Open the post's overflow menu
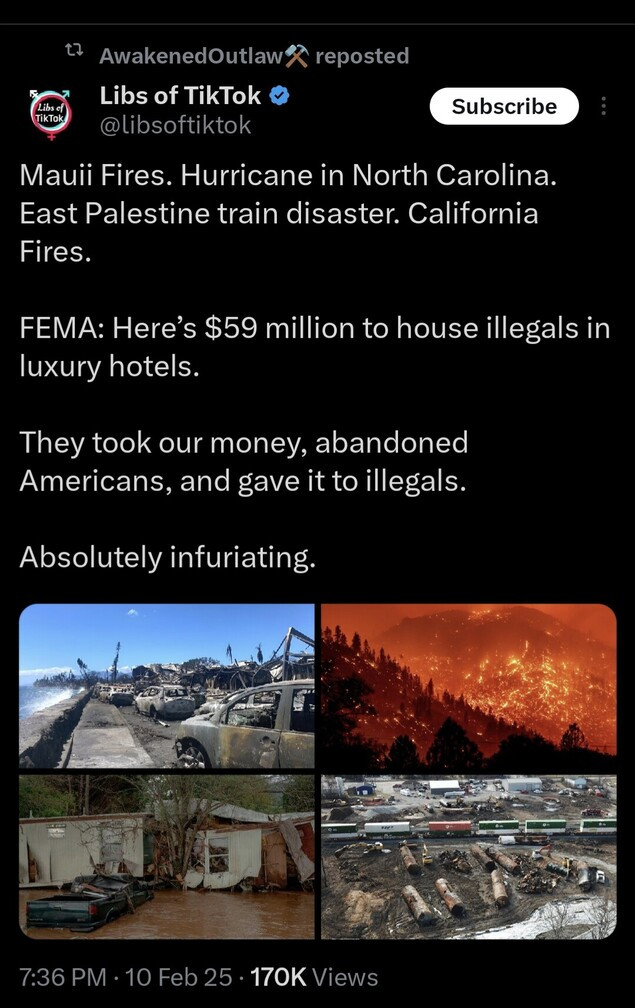 [x=604, y=106]
